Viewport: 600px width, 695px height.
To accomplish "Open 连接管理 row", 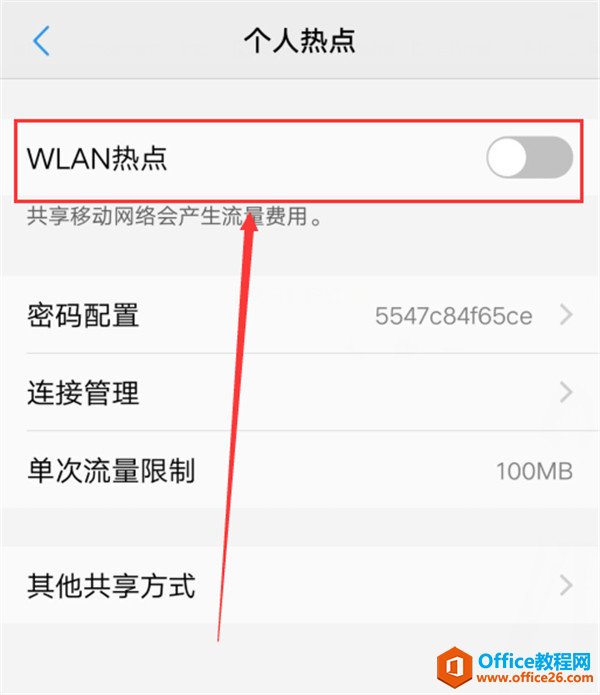I will [x=300, y=392].
